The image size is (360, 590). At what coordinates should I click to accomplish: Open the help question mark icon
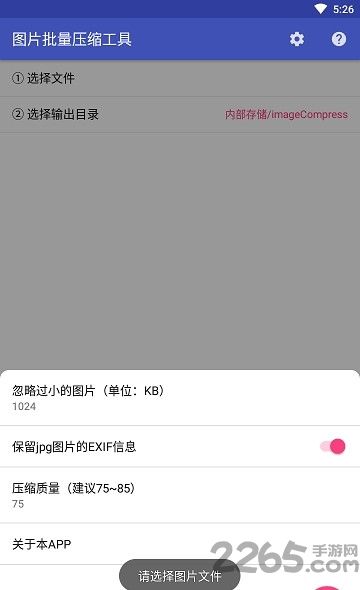click(339, 39)
